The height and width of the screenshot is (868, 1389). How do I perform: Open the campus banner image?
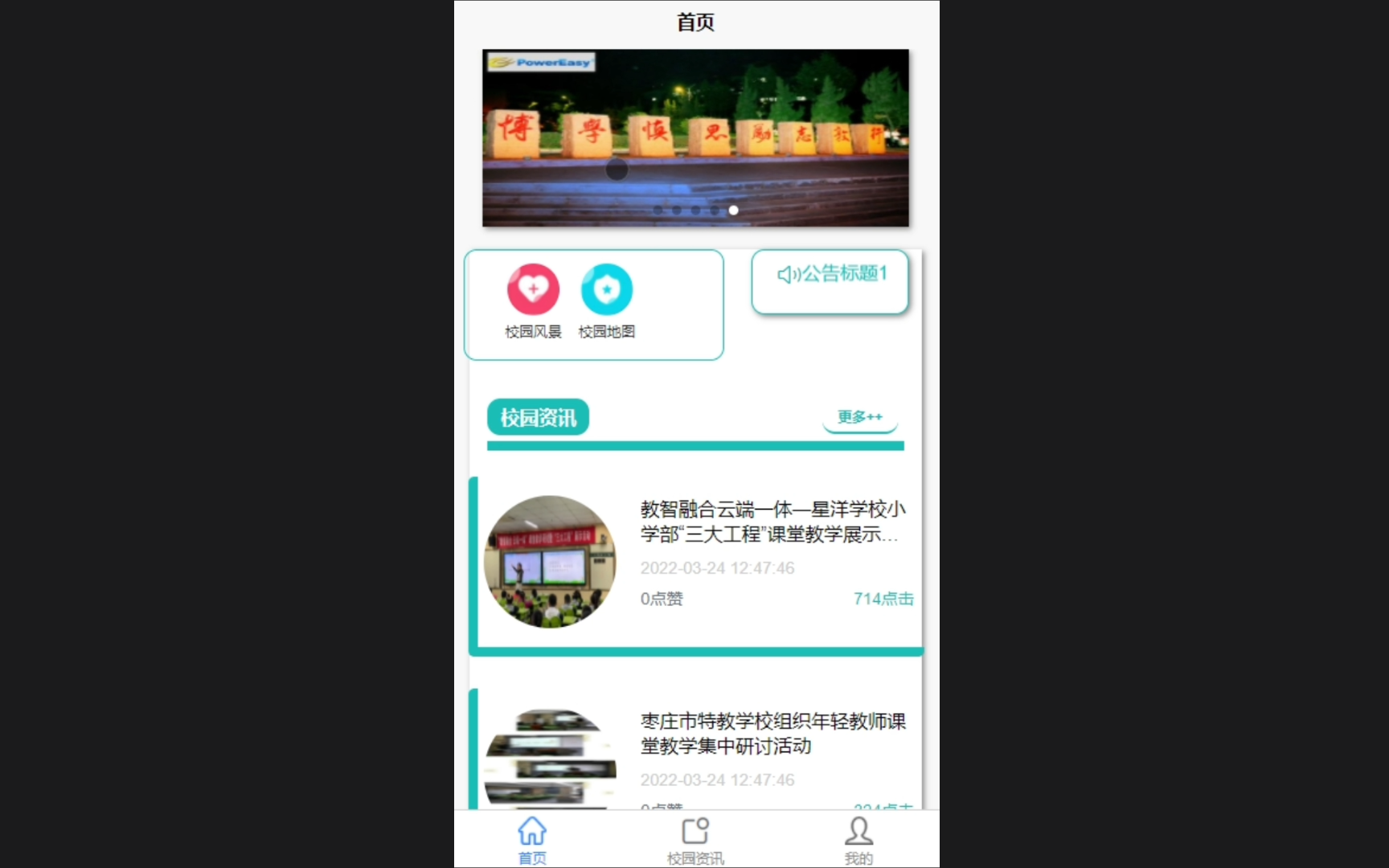pyautogui.click(x=695, y=137)
